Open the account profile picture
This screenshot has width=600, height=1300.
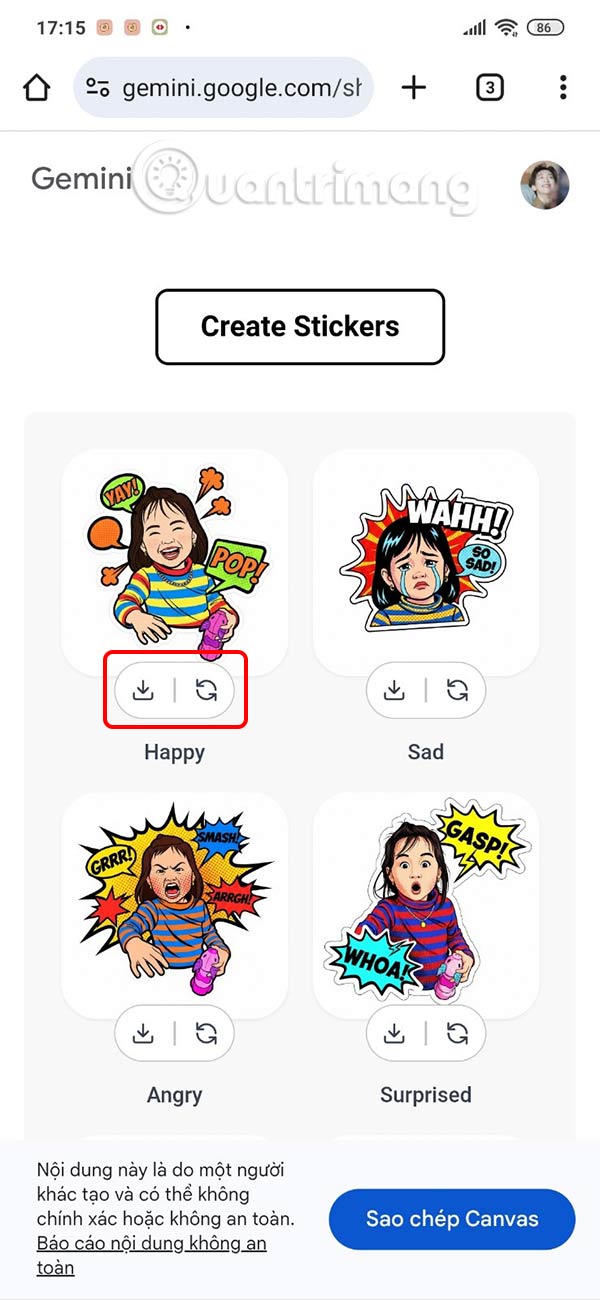[545, 185]
